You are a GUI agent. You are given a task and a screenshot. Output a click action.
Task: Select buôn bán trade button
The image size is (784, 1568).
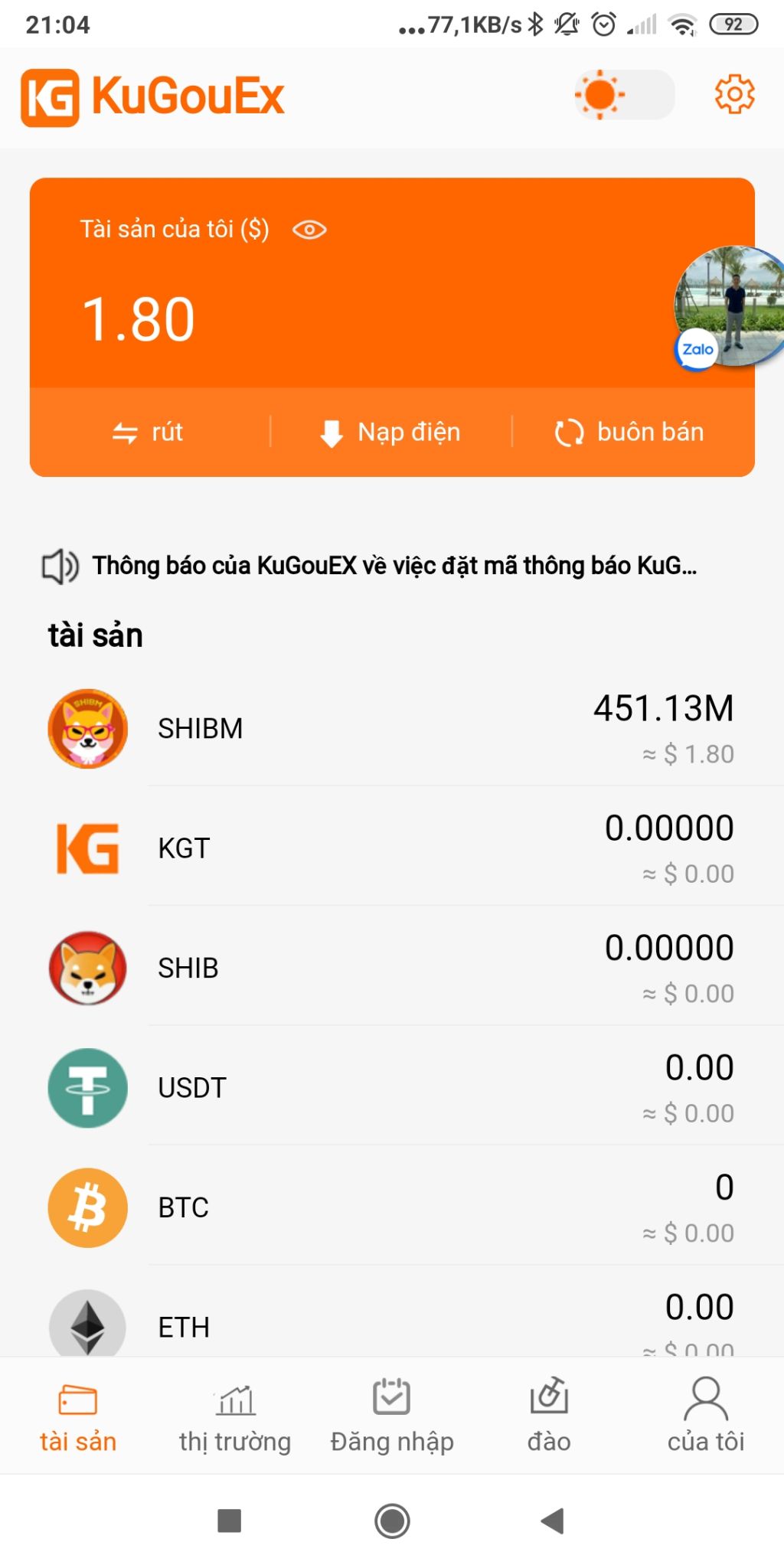[629, 433]
